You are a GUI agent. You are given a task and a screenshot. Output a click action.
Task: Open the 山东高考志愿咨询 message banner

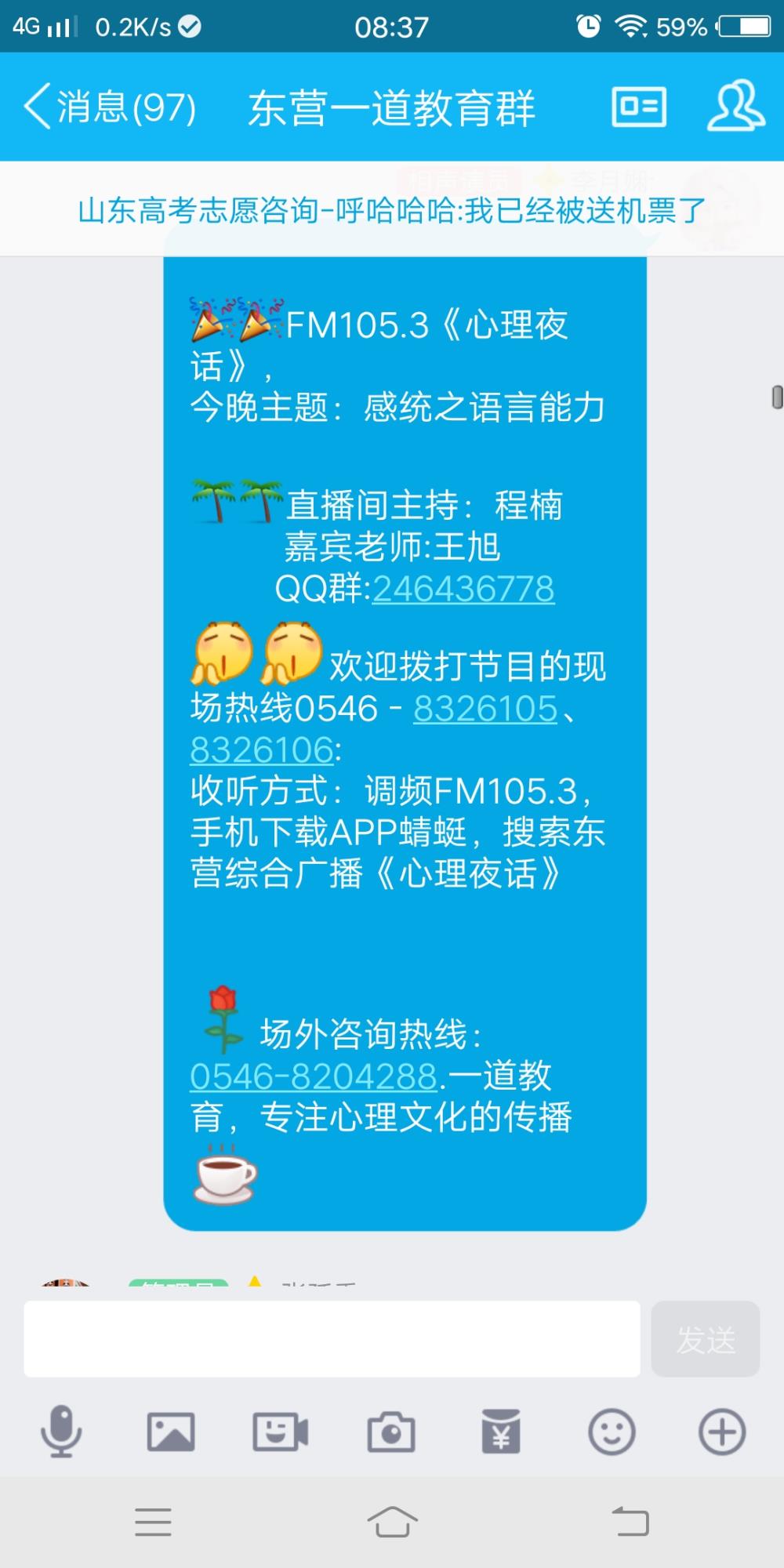coord(392,210)
